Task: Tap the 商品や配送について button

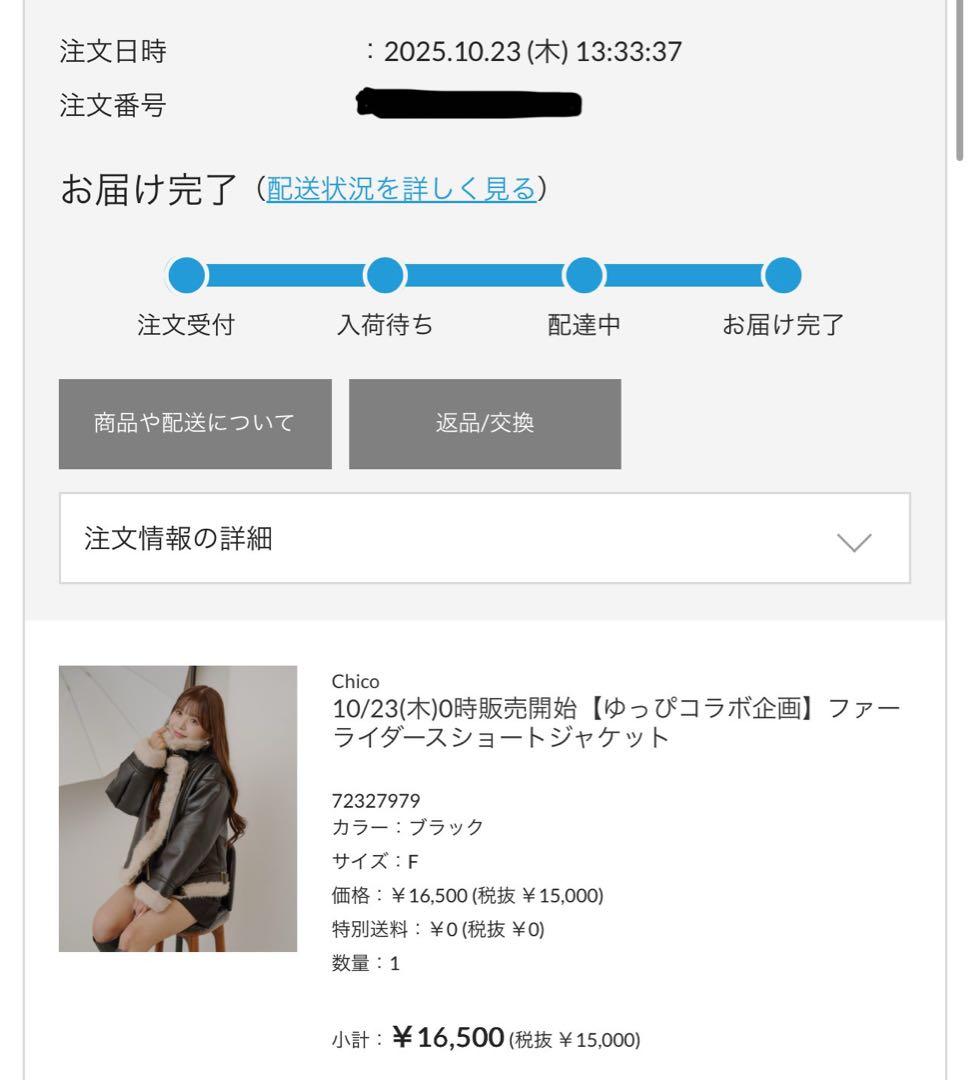Action: [x=195, y=424]
